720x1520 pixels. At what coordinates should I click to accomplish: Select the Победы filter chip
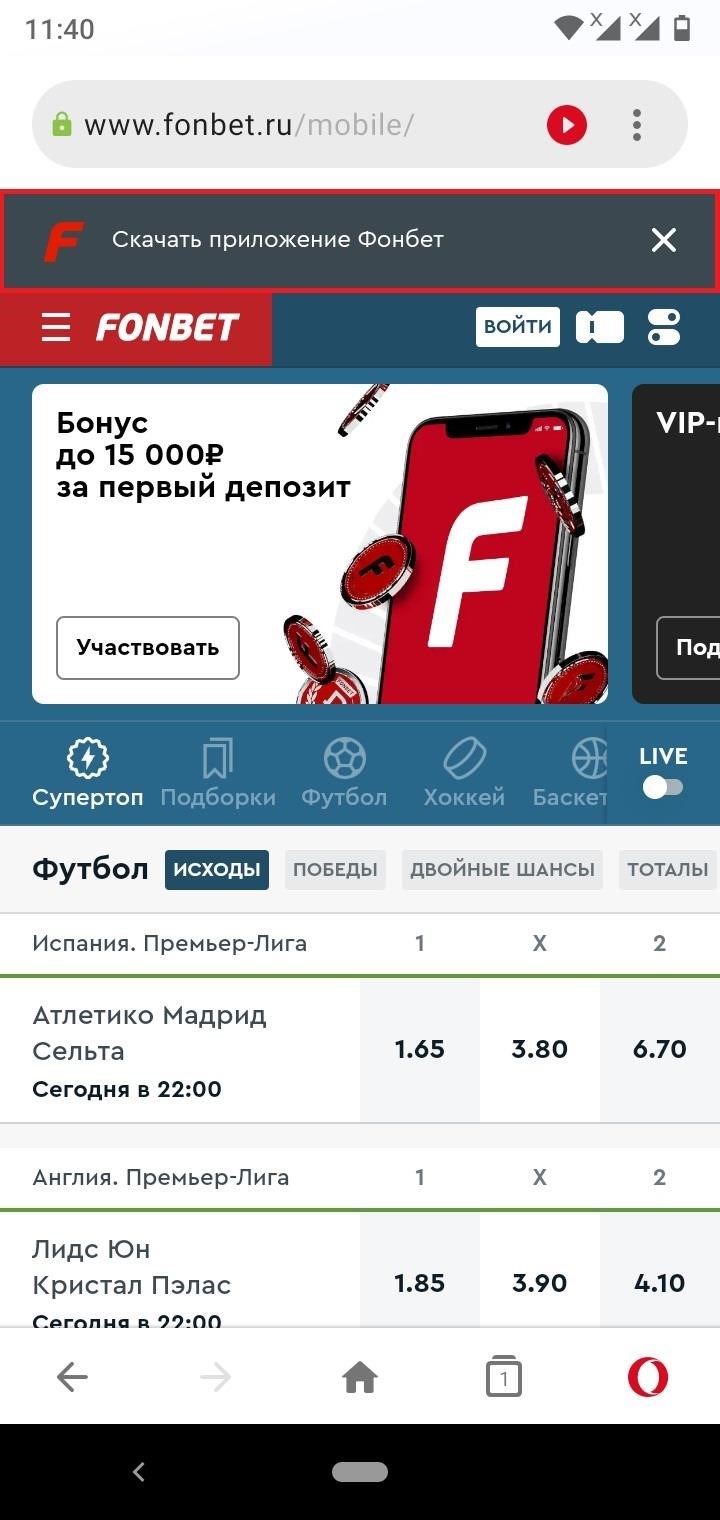pyautogui.click(x=335, y=870)
